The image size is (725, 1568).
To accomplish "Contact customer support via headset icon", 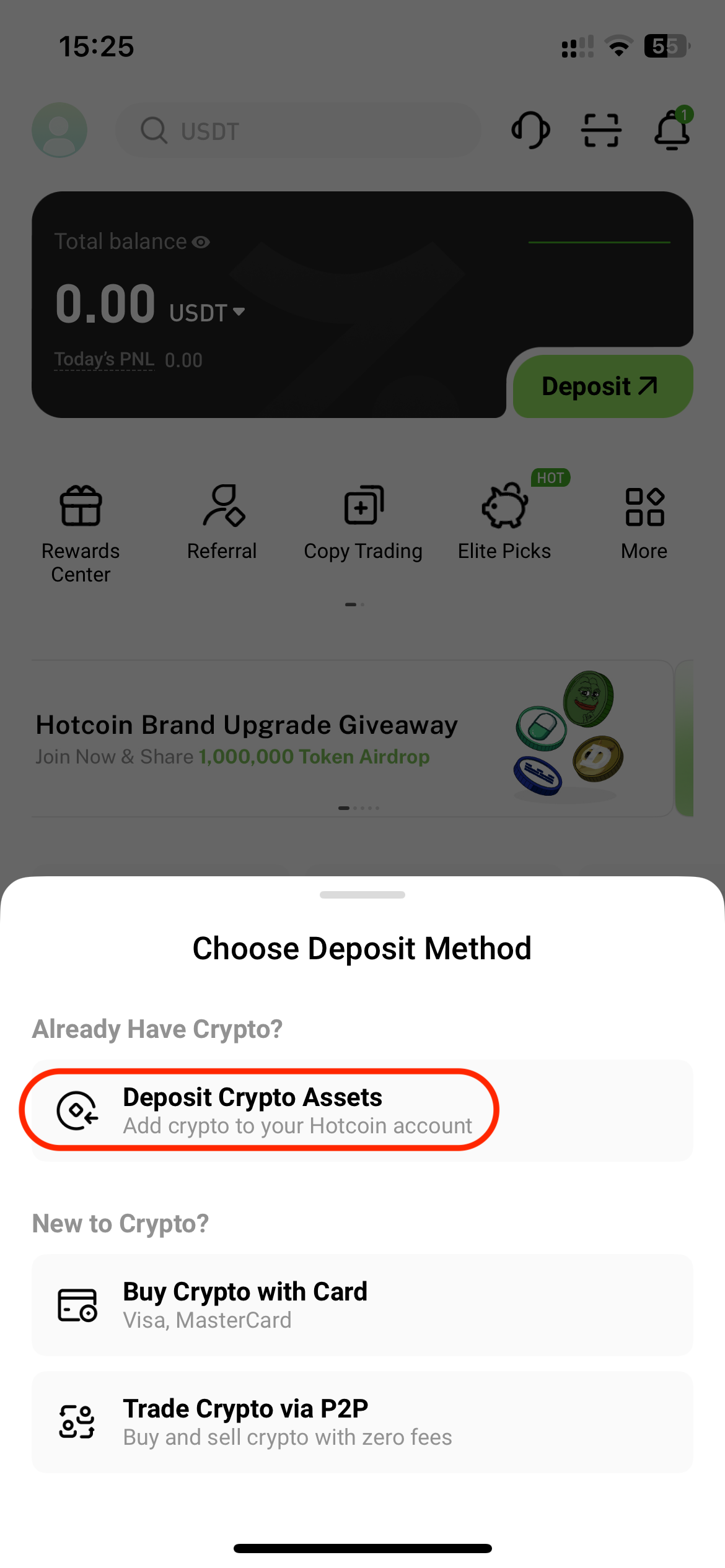I will [x=530, y=130].
